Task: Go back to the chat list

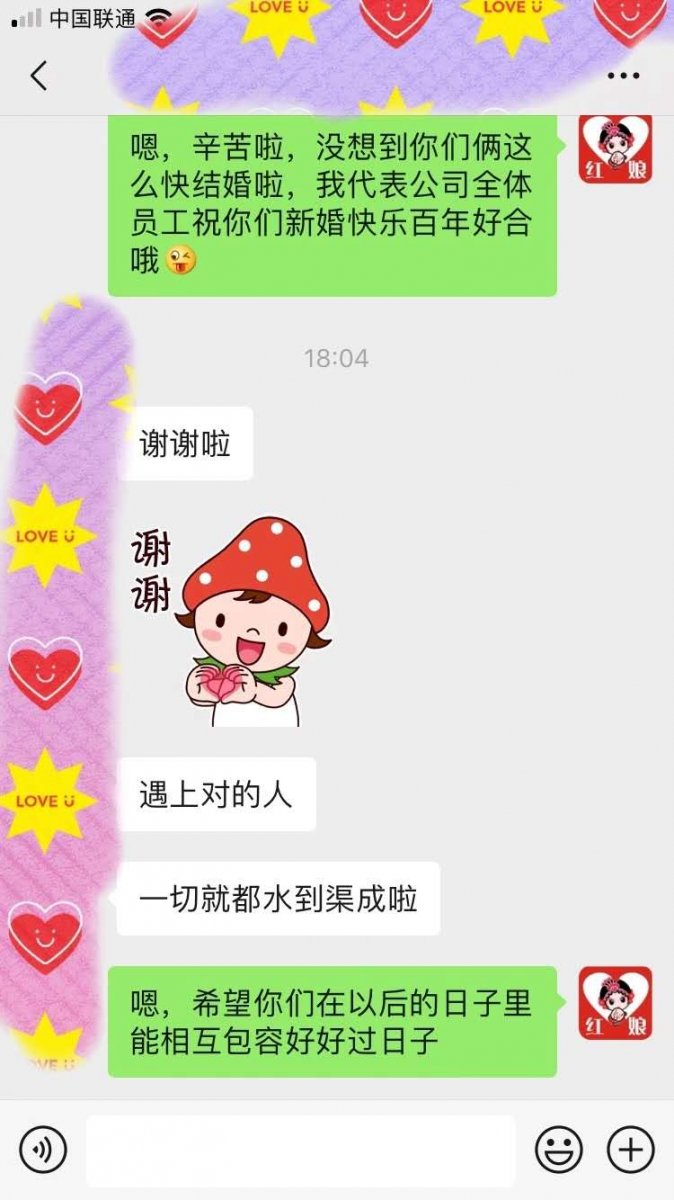Action: 39,75
